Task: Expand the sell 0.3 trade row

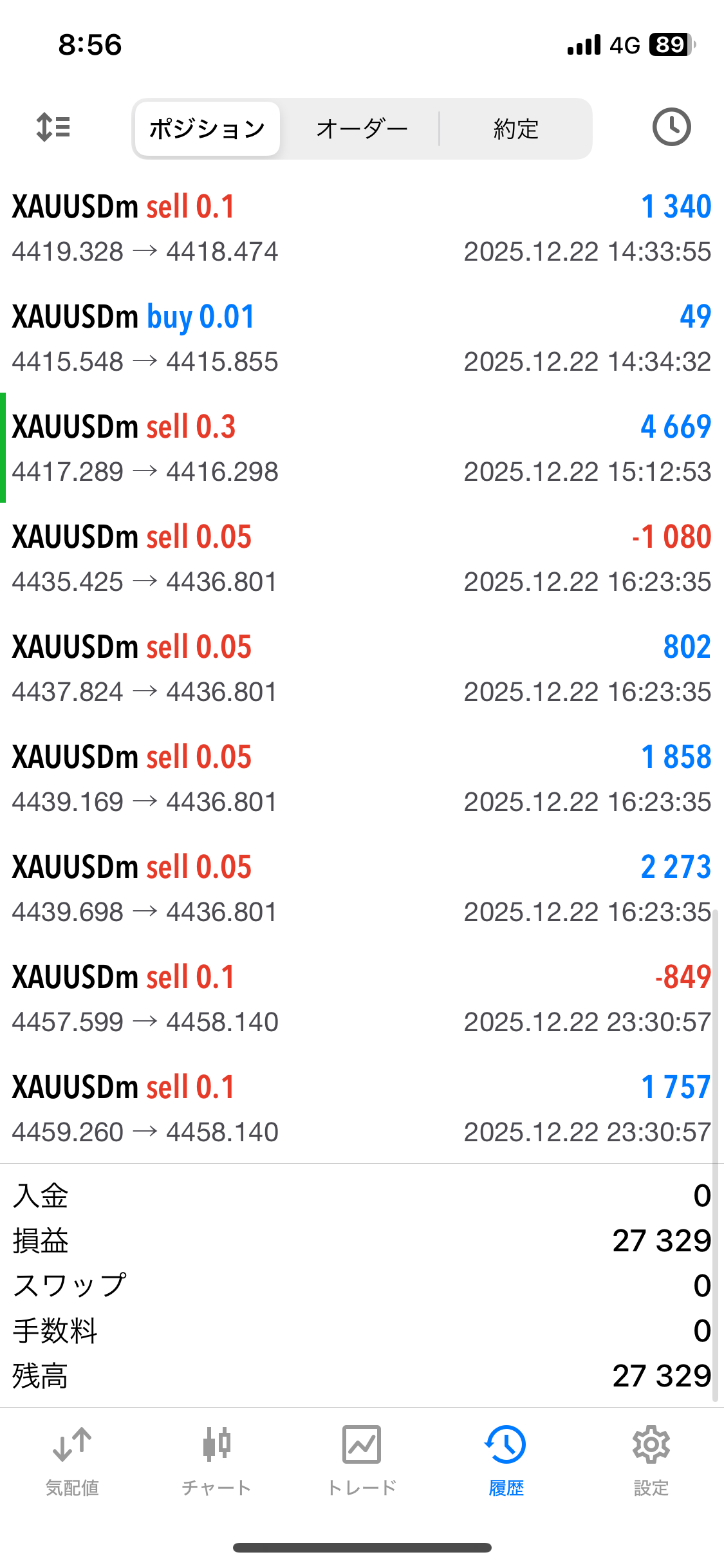Action: point(362,448)
